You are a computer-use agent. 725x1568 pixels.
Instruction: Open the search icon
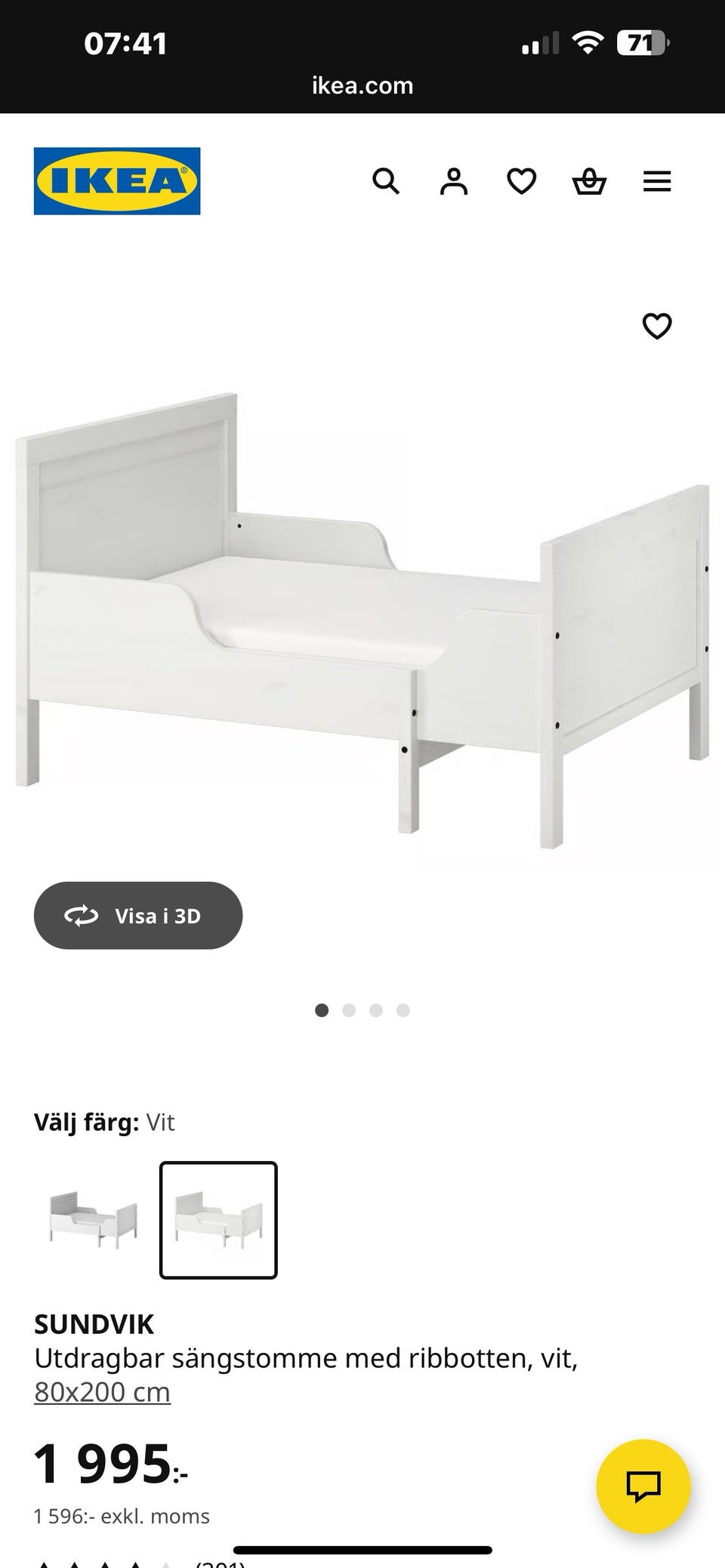[x=387, y=181]
